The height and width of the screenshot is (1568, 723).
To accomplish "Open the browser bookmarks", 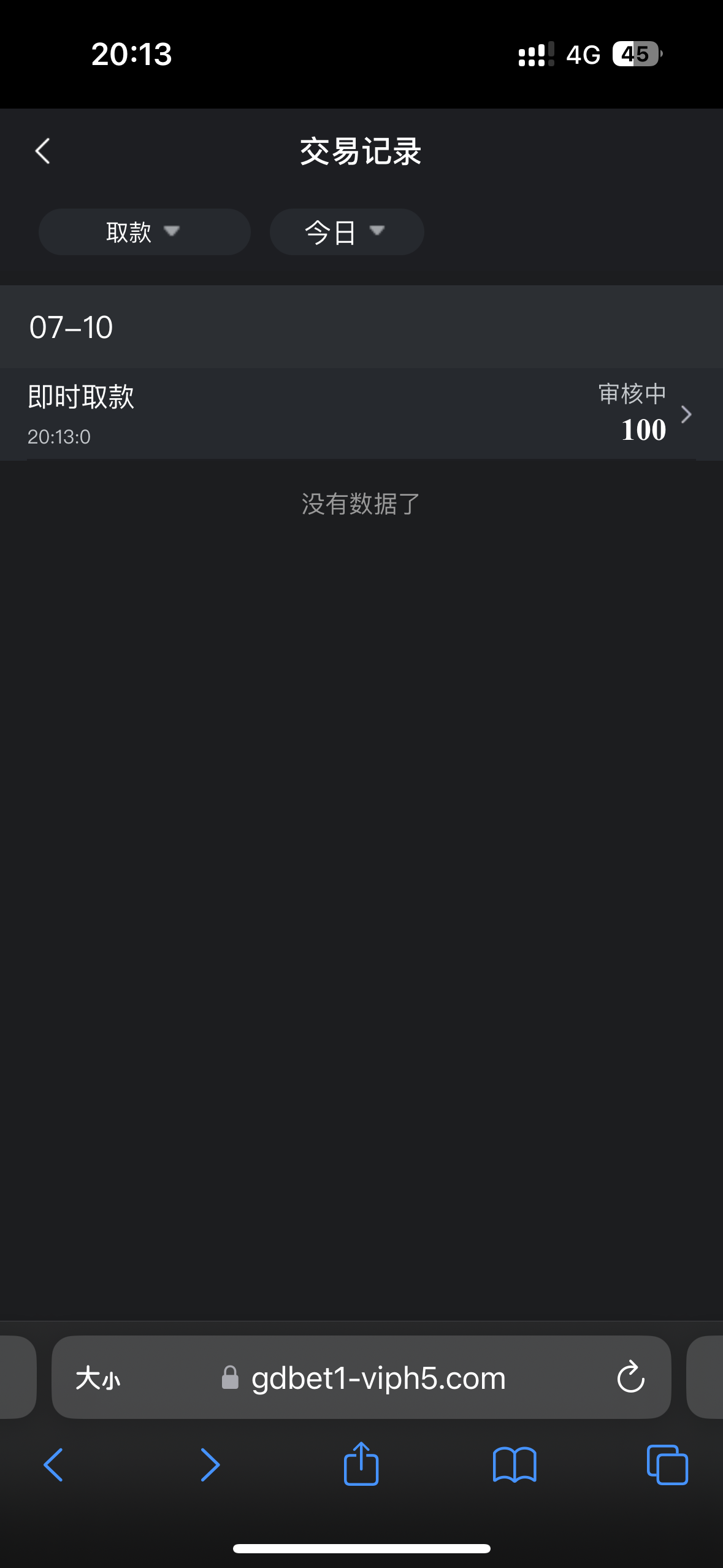I will [515, 1465].
